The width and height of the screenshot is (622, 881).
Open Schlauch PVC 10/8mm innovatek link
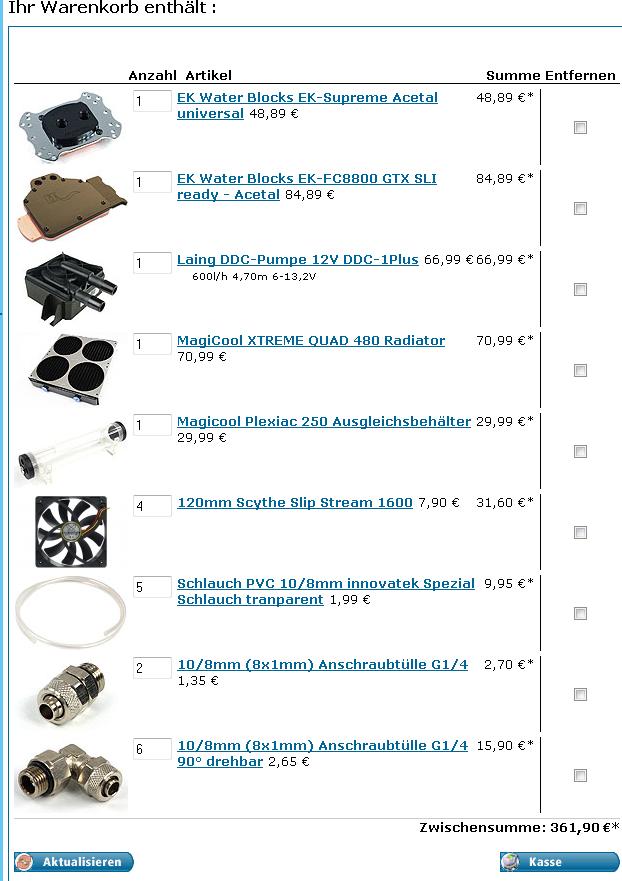click(325, 584)
